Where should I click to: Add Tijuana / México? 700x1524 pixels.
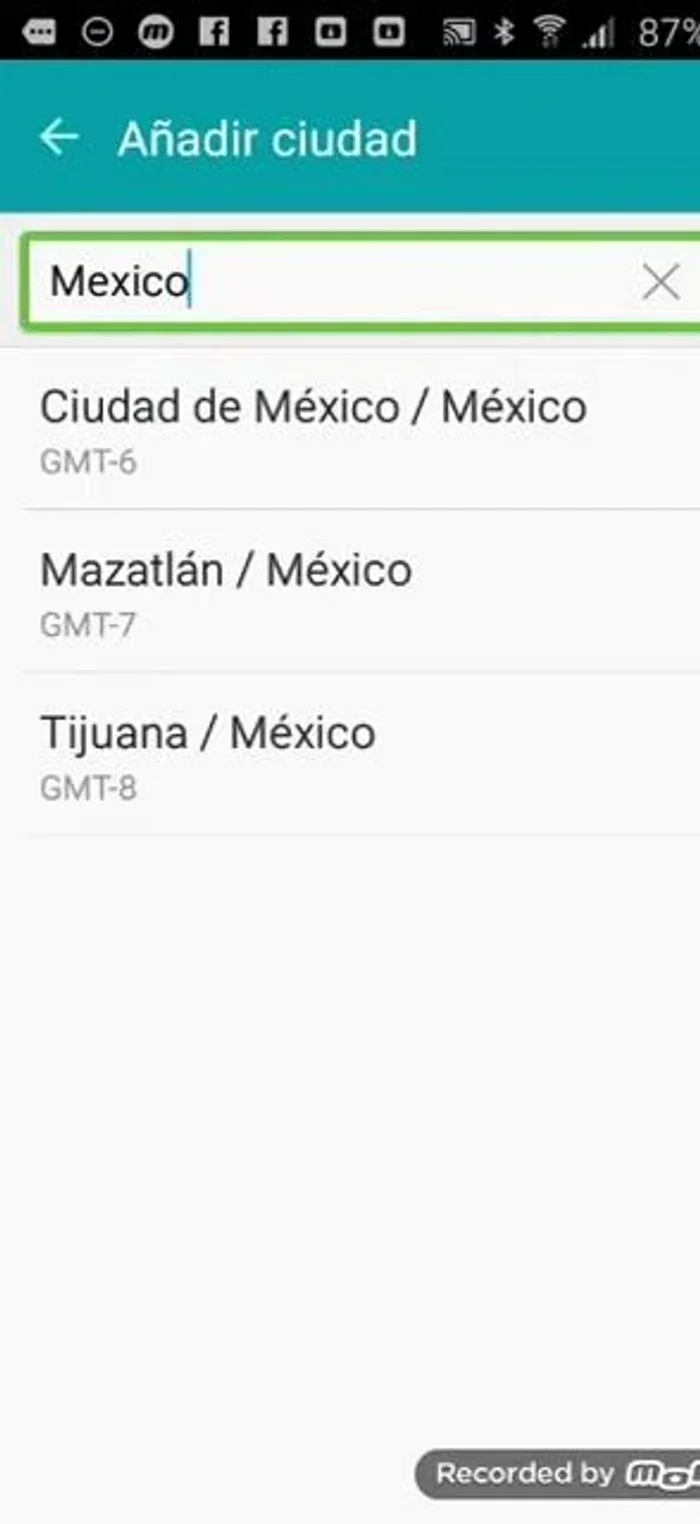pos(208,753)
